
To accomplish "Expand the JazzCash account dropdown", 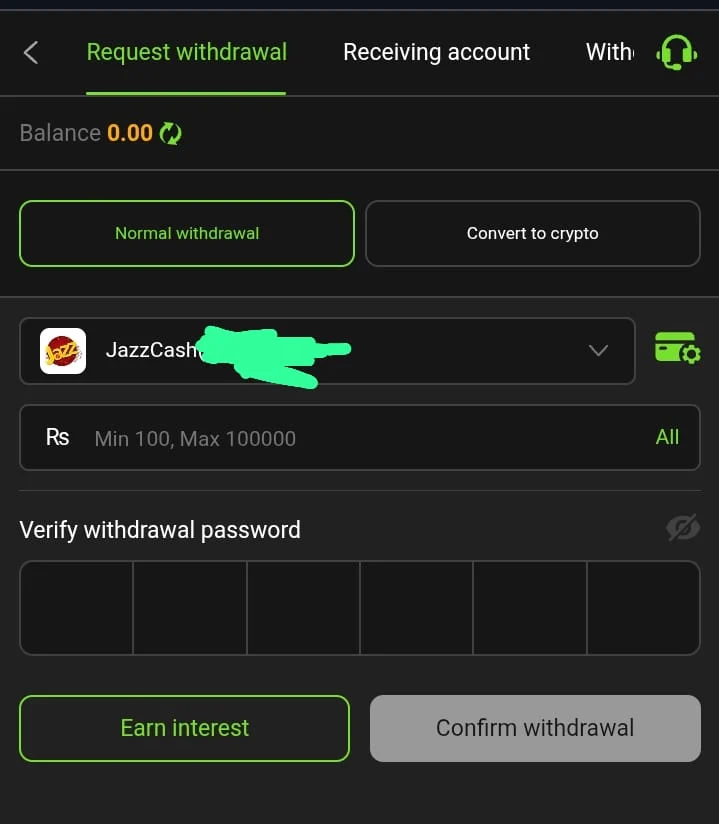I will pyautogui.click(x=598, y=350).
